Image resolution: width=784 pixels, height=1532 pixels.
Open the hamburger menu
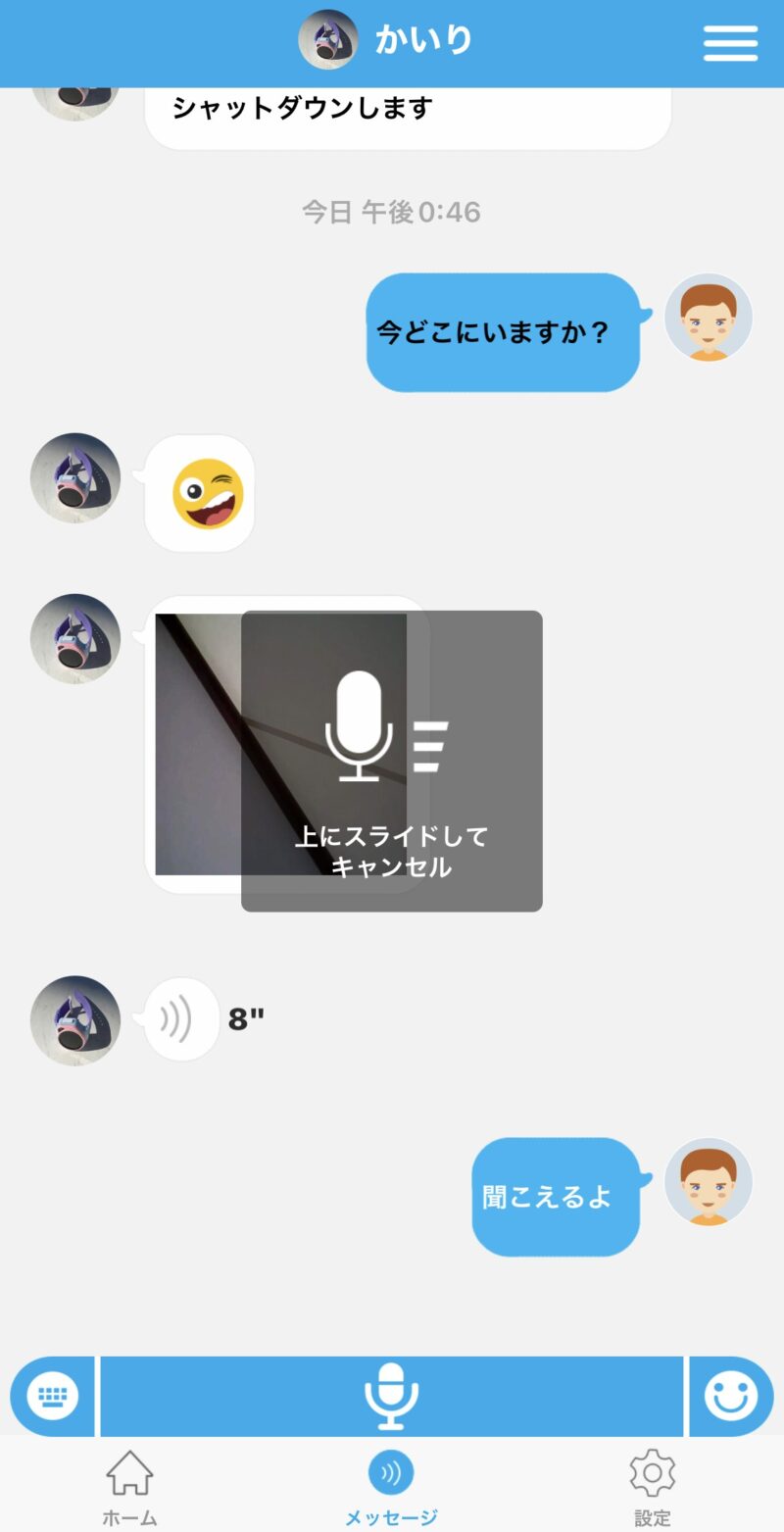pos(730,43)
